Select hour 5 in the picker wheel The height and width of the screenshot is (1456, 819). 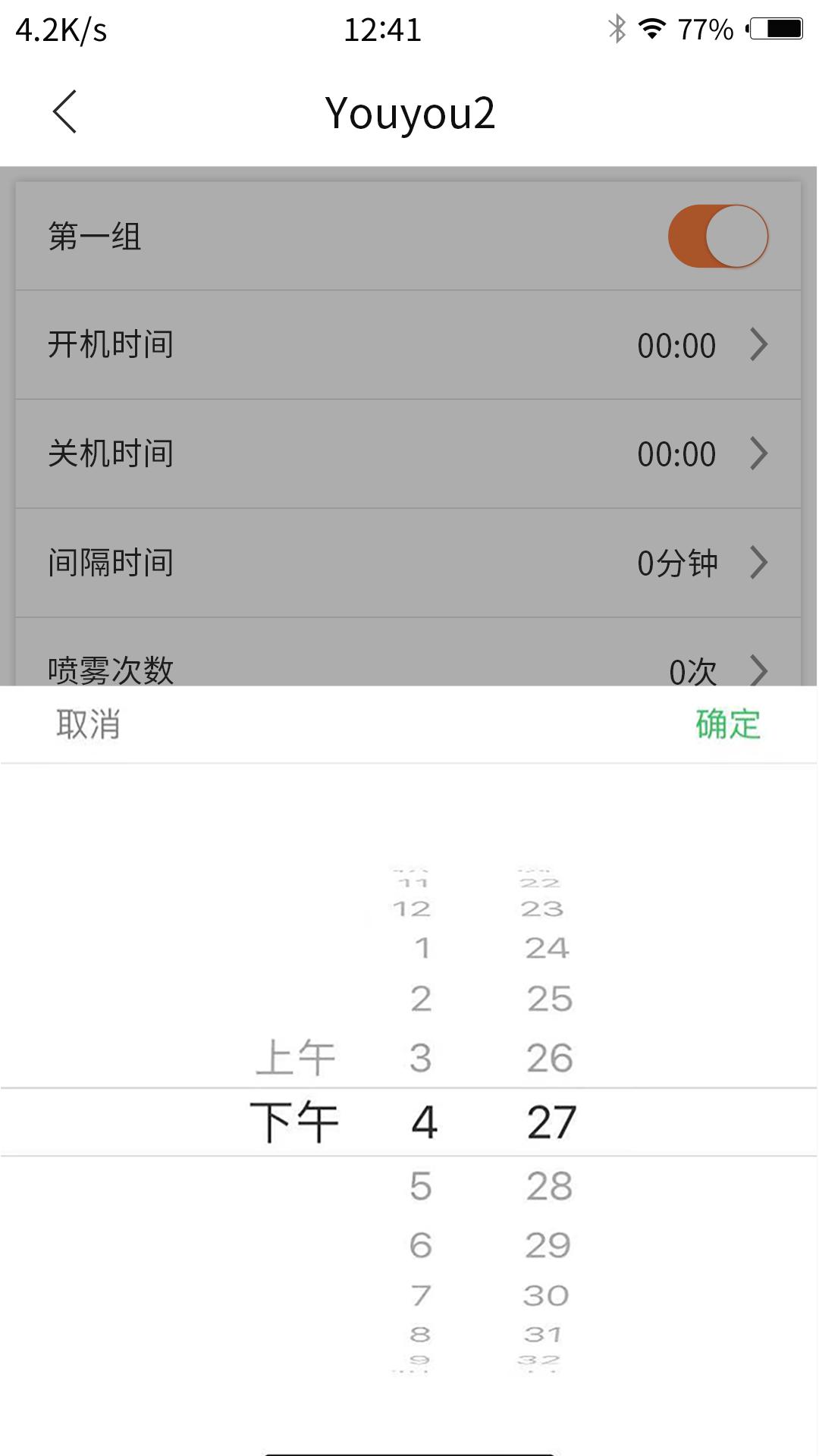422,1187
